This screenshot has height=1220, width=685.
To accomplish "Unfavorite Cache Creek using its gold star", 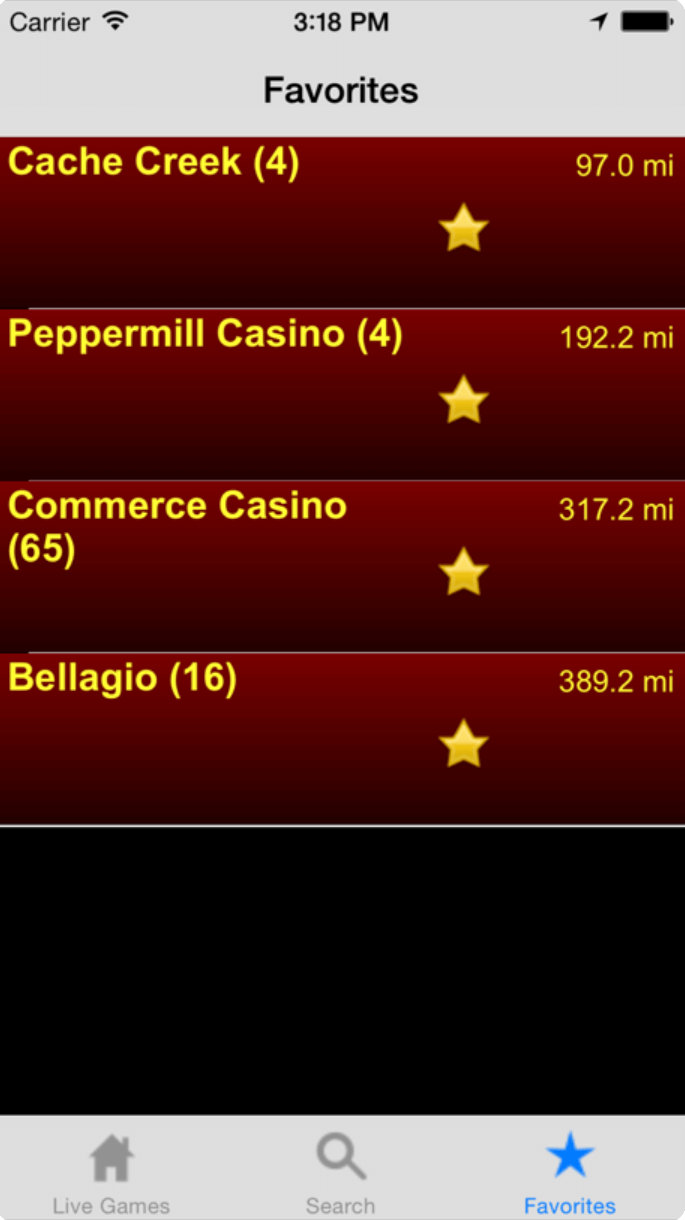I will click(x=464, y=228).
